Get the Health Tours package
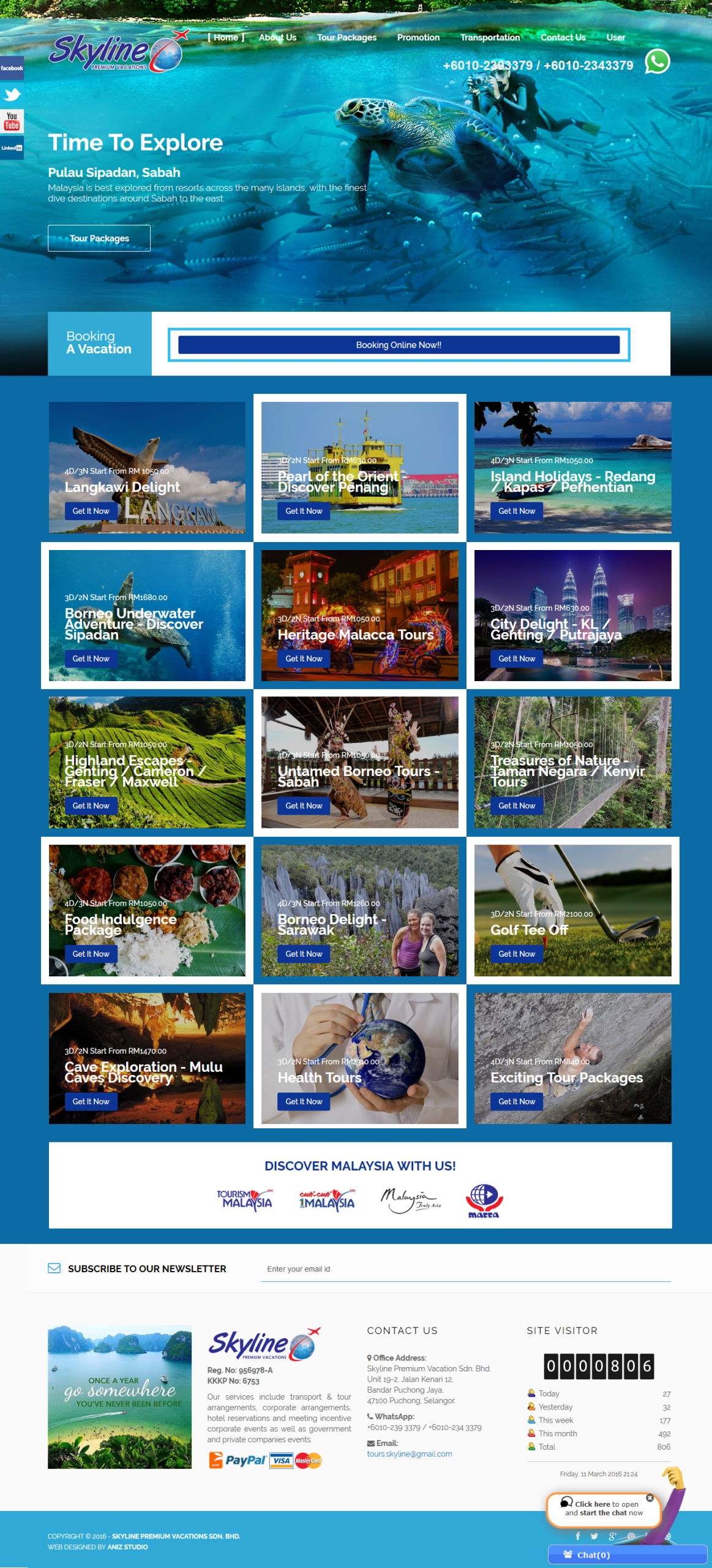This screenshot has width=712, height=1568. pyautogui.click(x=304, y=1101)
